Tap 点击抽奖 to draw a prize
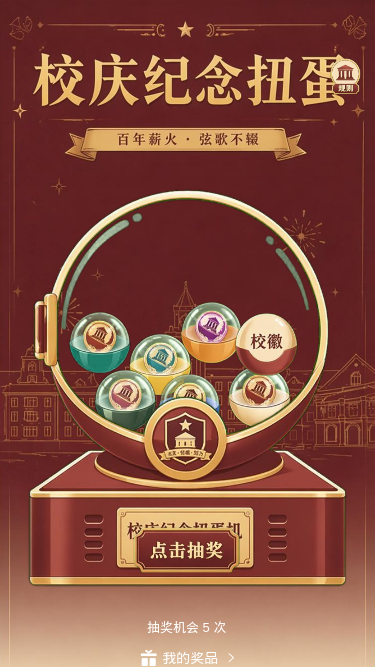 coord(186,550)
